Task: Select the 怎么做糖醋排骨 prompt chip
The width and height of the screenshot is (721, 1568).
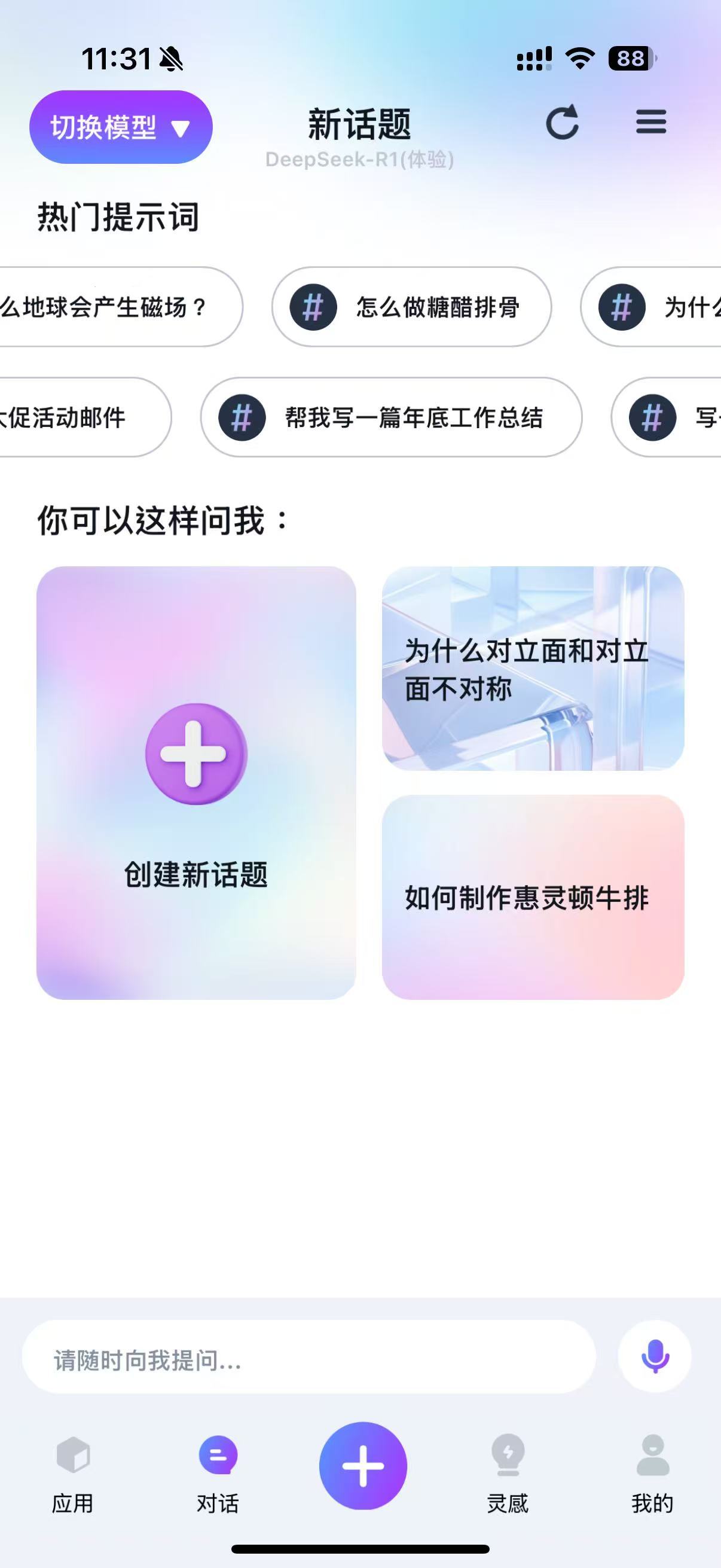Action: [x=411, y=307]
